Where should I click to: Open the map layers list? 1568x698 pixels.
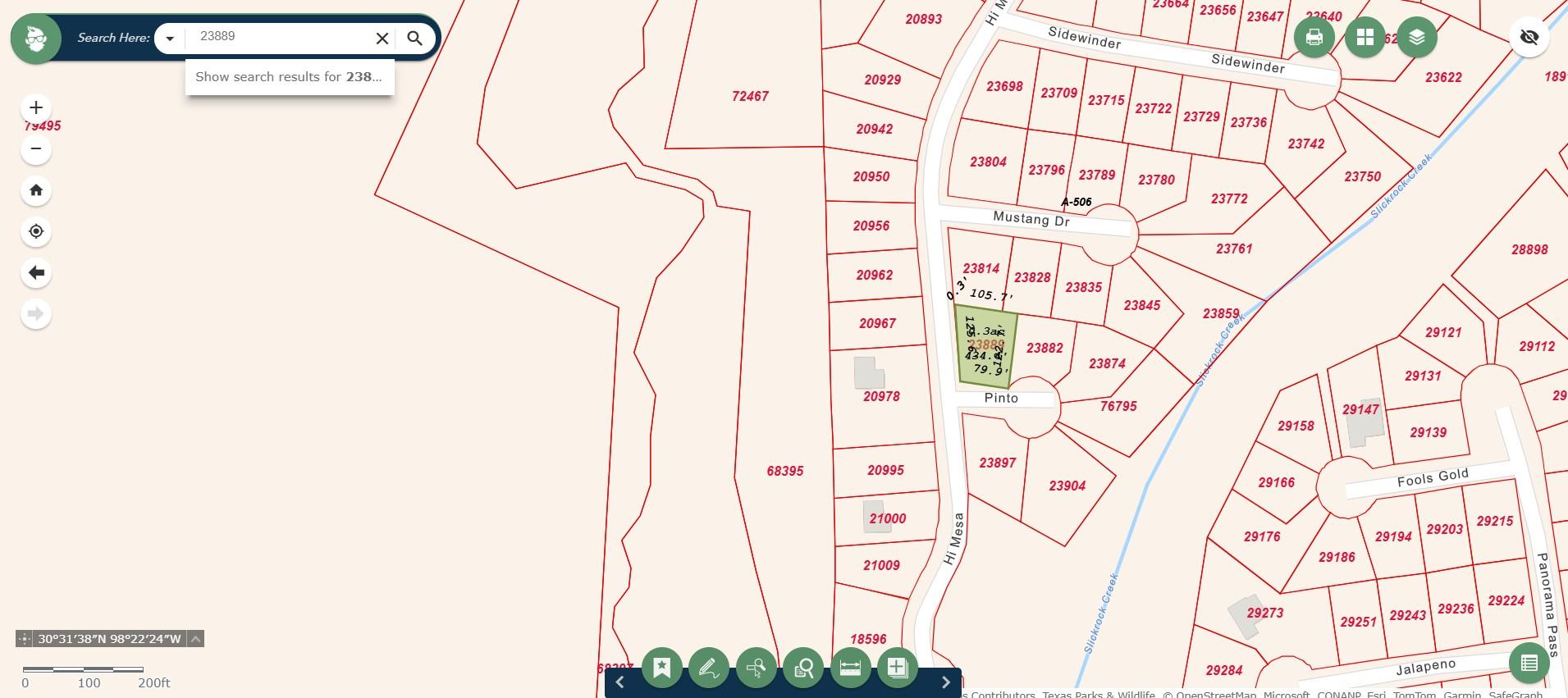1416,38
